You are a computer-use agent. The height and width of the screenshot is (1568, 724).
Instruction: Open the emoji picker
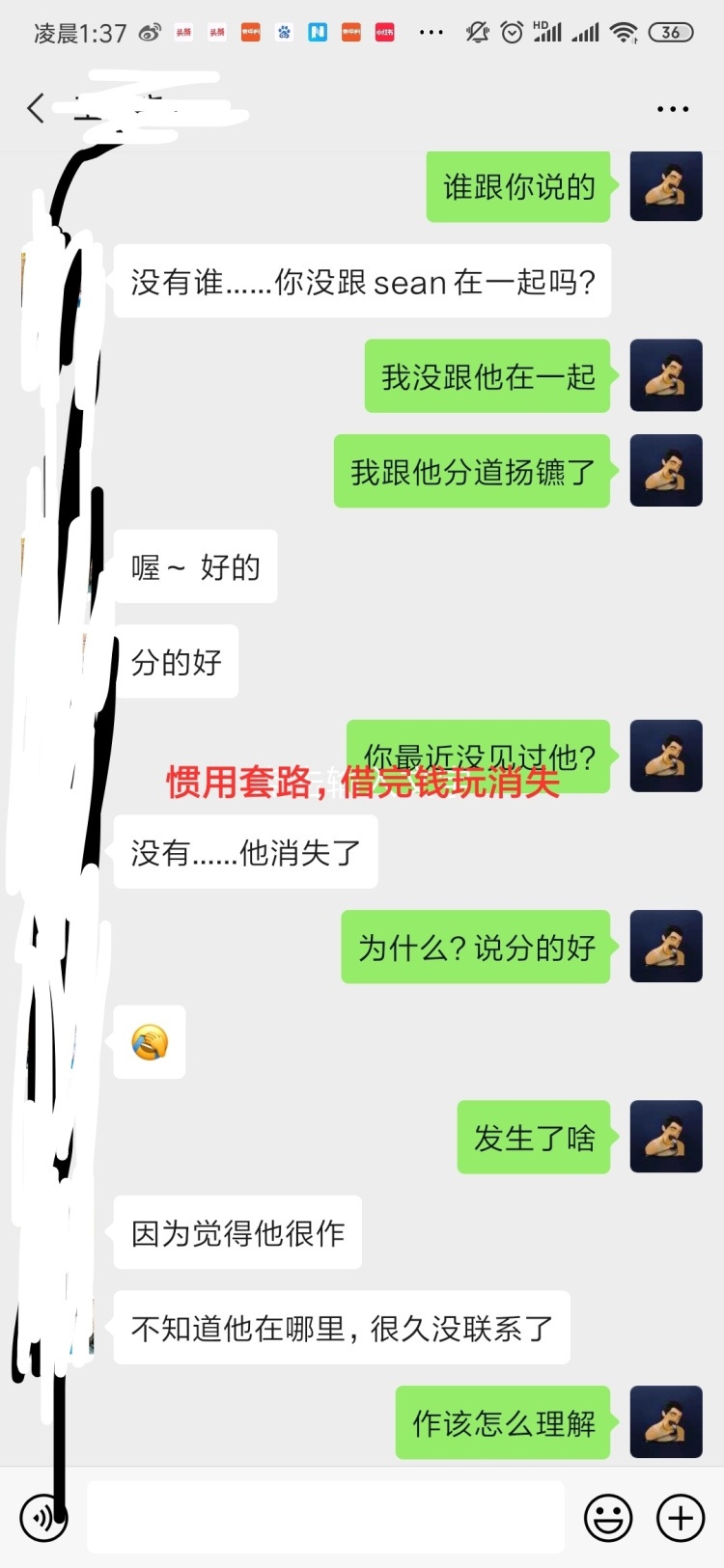(608, 1518)
